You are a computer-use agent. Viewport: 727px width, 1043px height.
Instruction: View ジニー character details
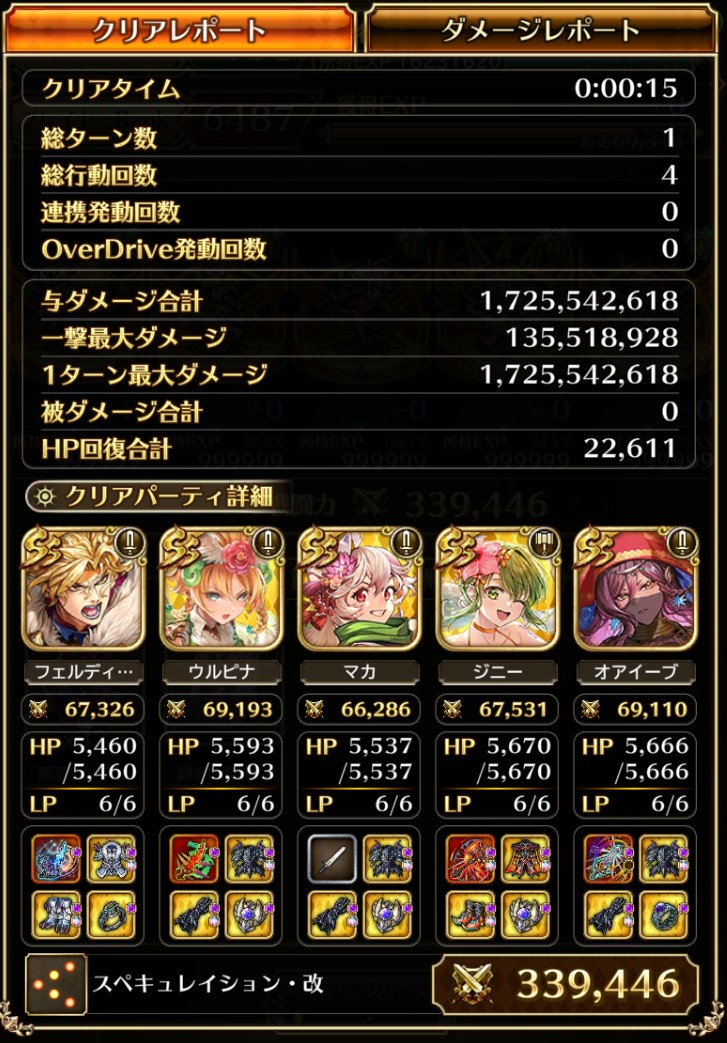tap(498, 590)
